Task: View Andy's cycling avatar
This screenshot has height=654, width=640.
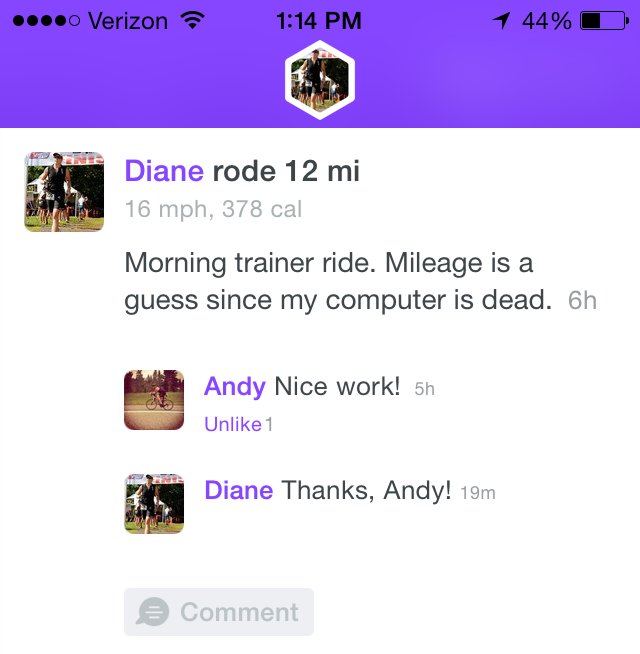Action: 154,400
